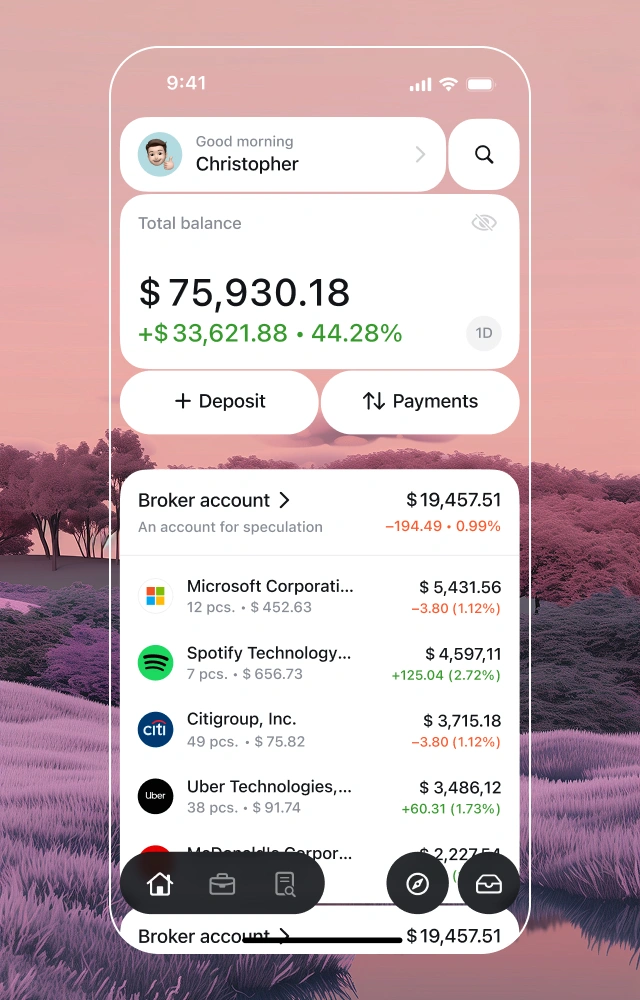Open the compass explore button

pos(418,884)
